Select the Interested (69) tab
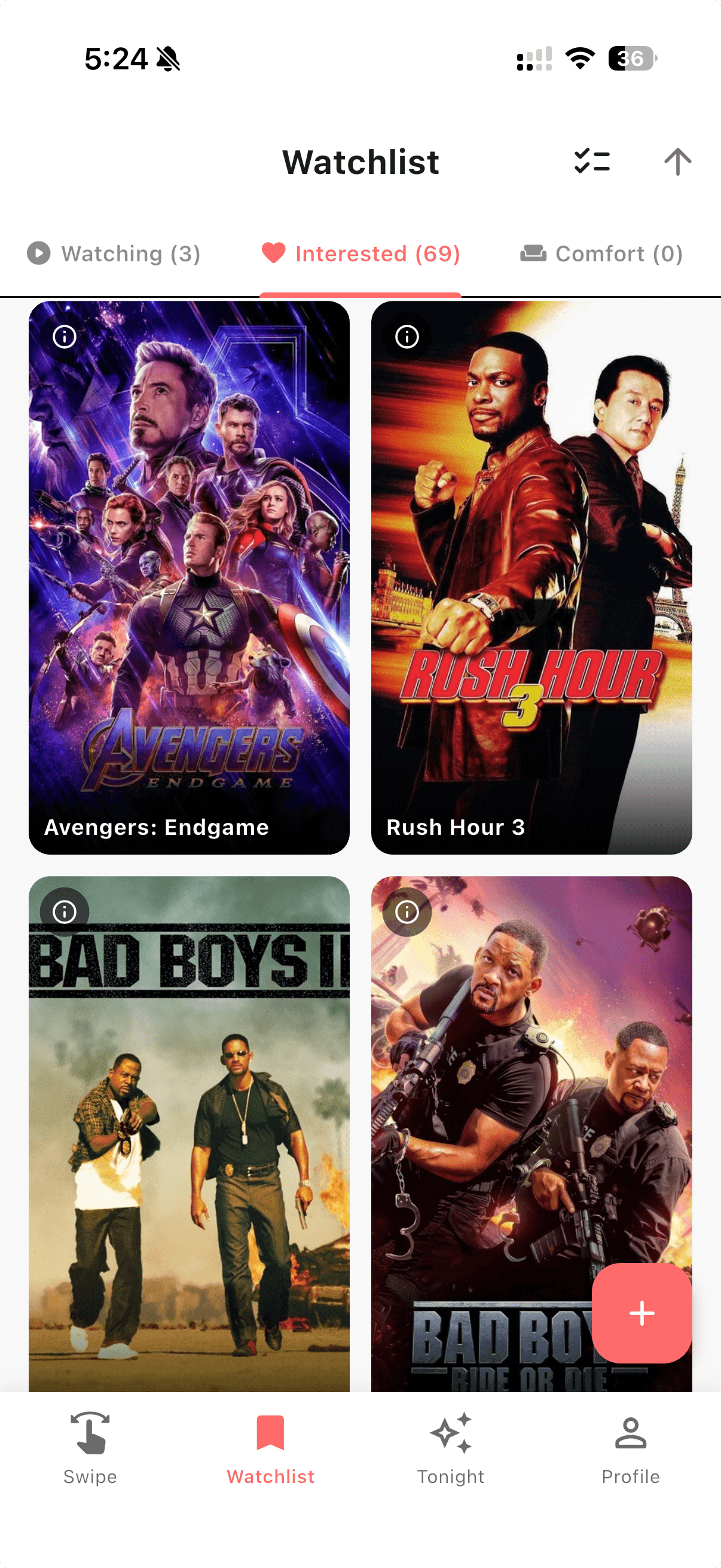This screenshot has height=1568, width=721. pyautogui.click(x=360, y=253)
